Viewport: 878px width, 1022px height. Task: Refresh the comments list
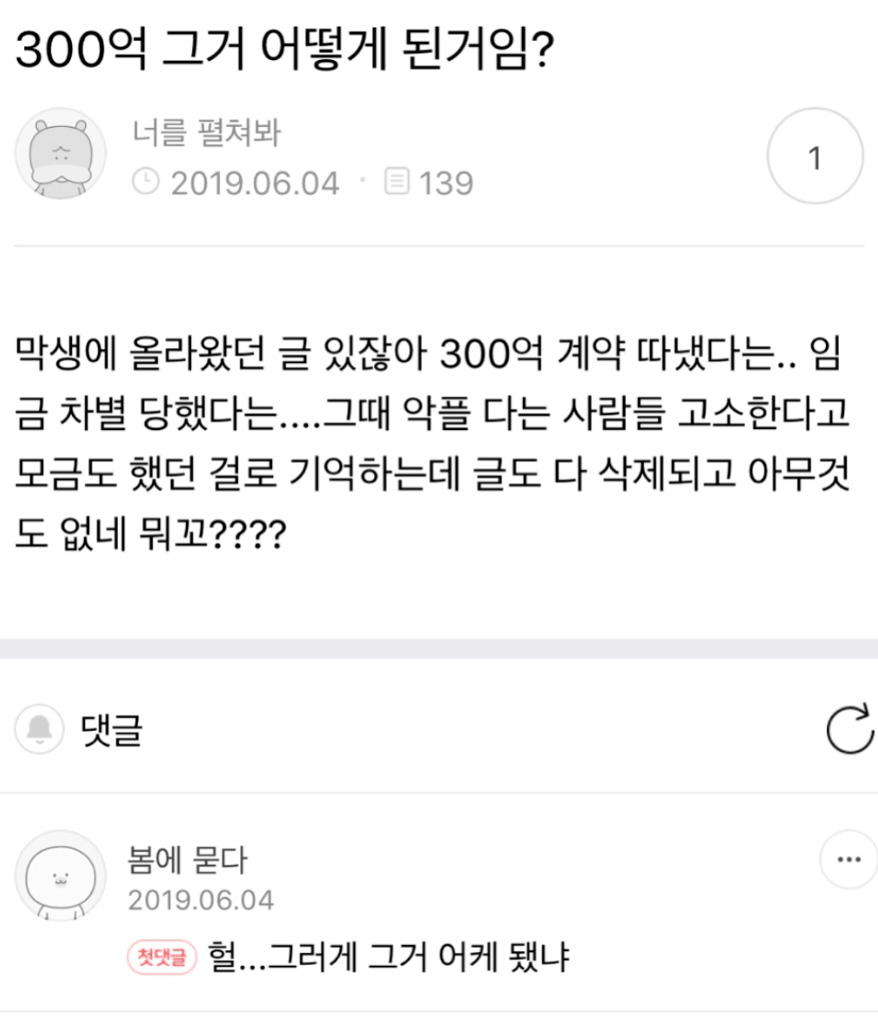click(x=849, y=731)
